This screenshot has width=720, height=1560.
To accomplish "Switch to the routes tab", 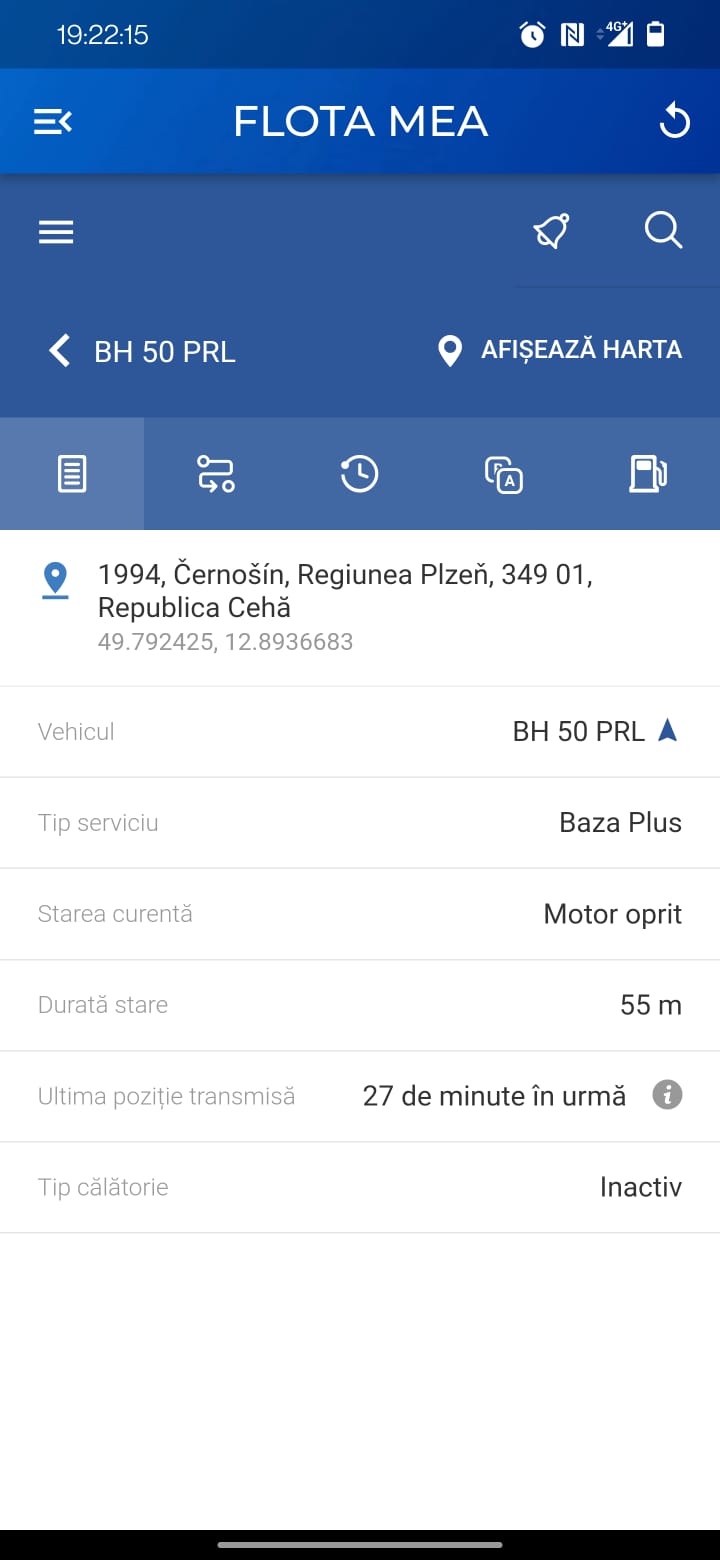I will tap(216, 473).
